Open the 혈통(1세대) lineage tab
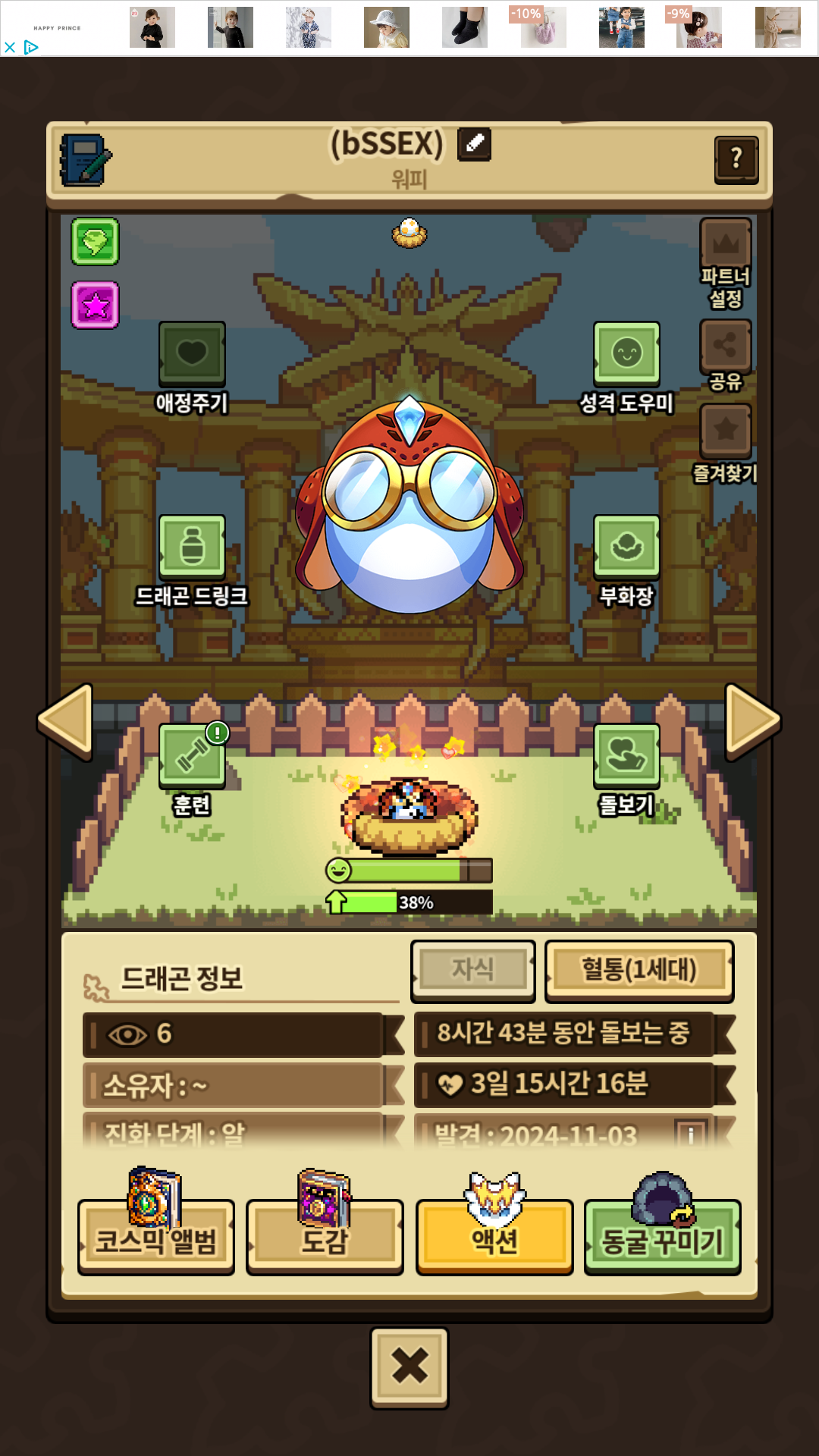 click(x=639, y=970)
